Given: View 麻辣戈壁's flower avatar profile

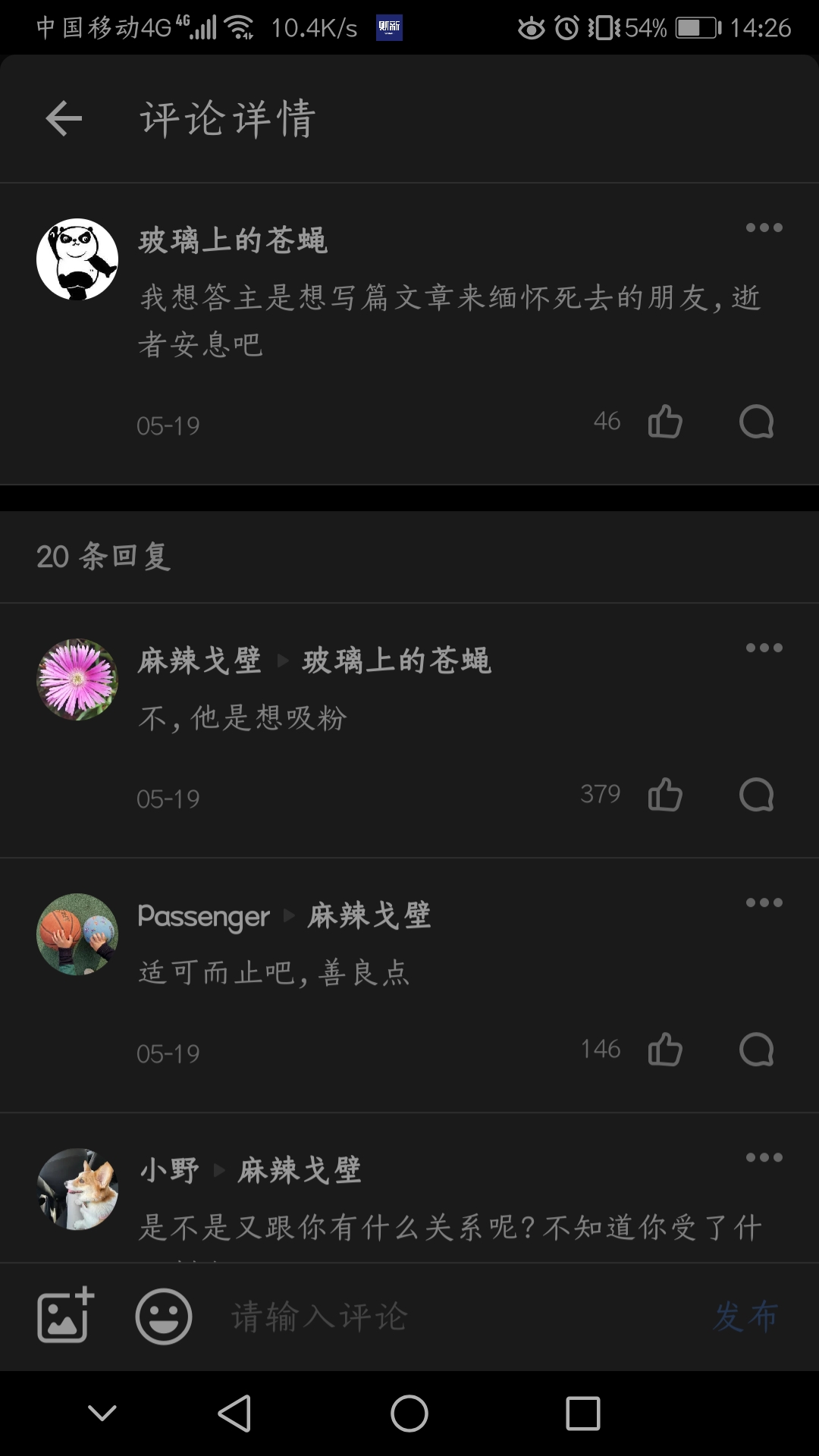Looking at the screenshot, I should (77, 679).
